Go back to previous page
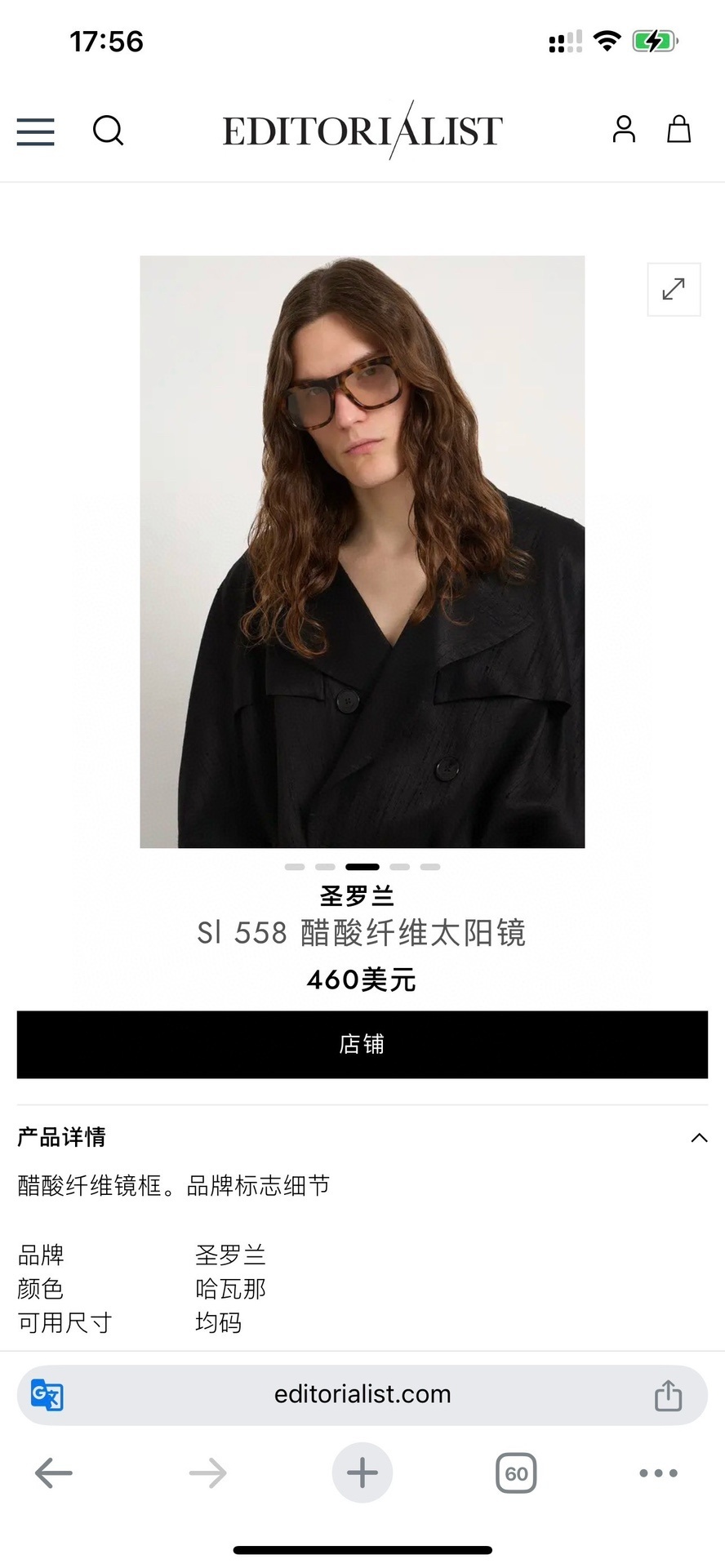725x1568 pixels. click(54, 1473)
